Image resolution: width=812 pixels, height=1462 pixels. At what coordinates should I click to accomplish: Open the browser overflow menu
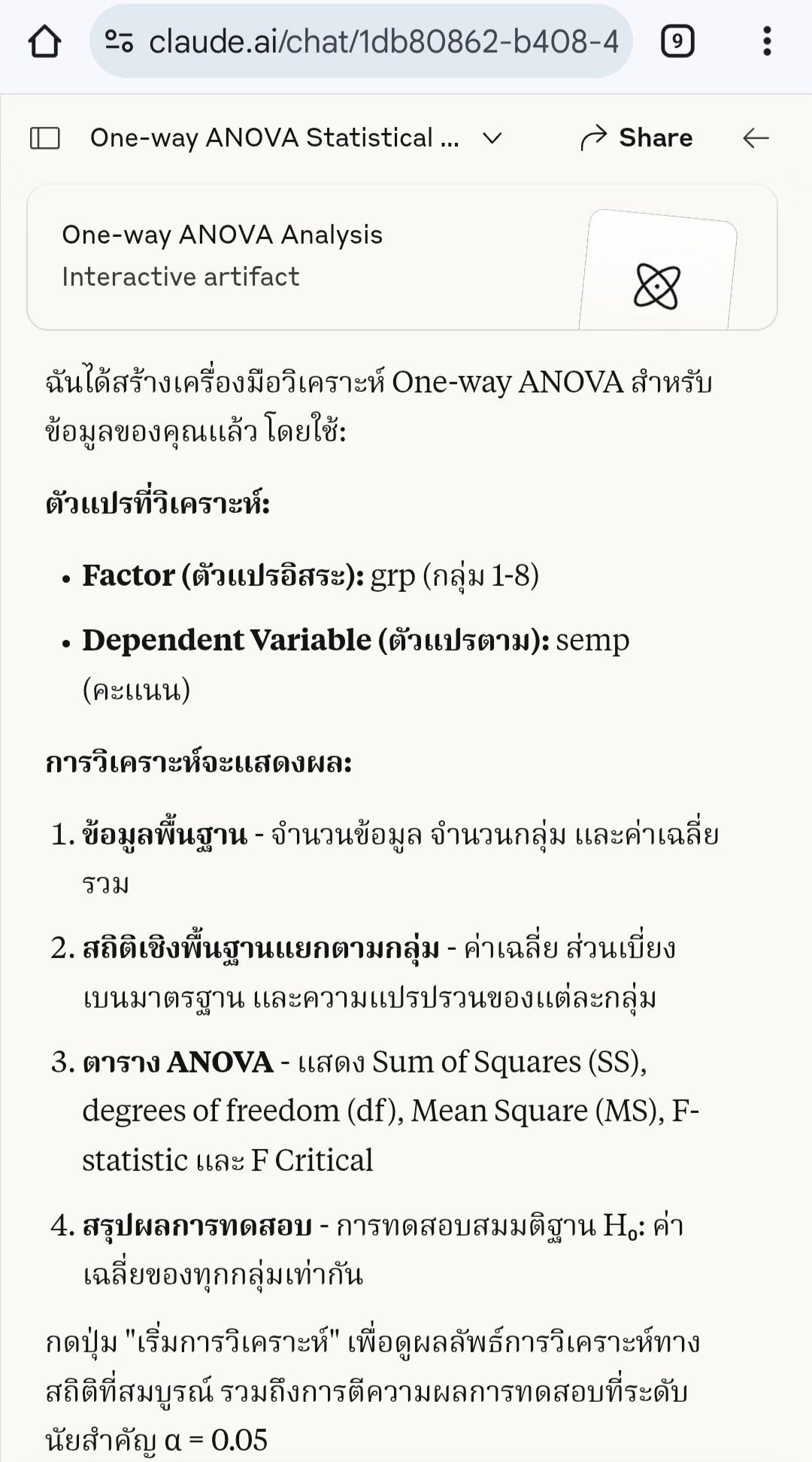[767, 41]
